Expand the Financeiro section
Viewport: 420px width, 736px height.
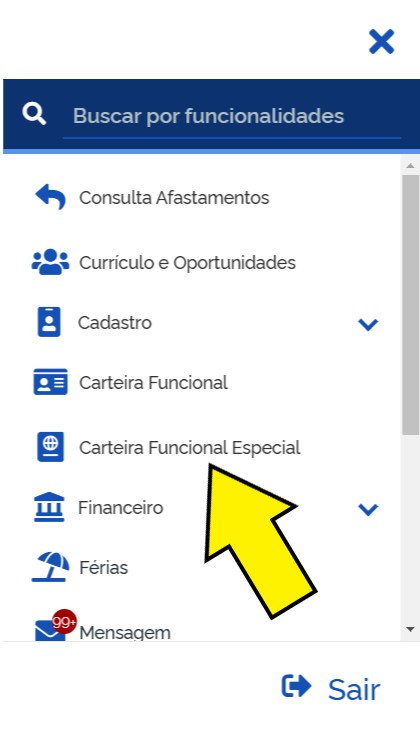(x=202, y=508)
